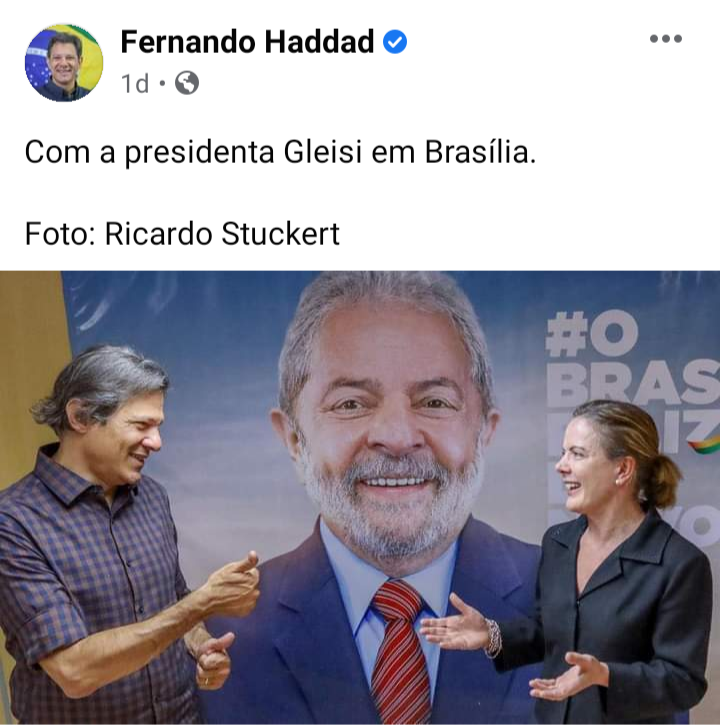
Task: Open the post's three-dot options menu
Action: tap(665, 39)
